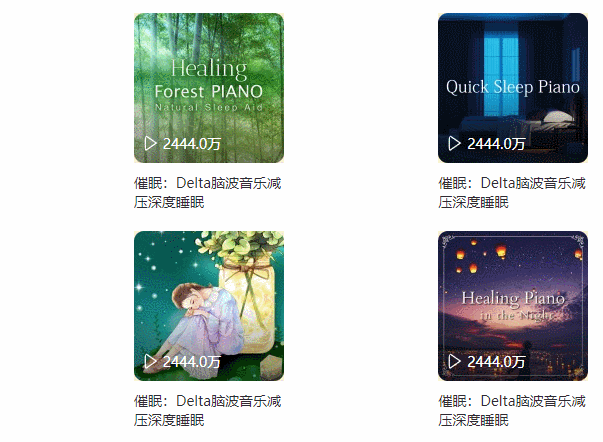Open Healing Piano in the Night playlist

(x=512, y=306)
